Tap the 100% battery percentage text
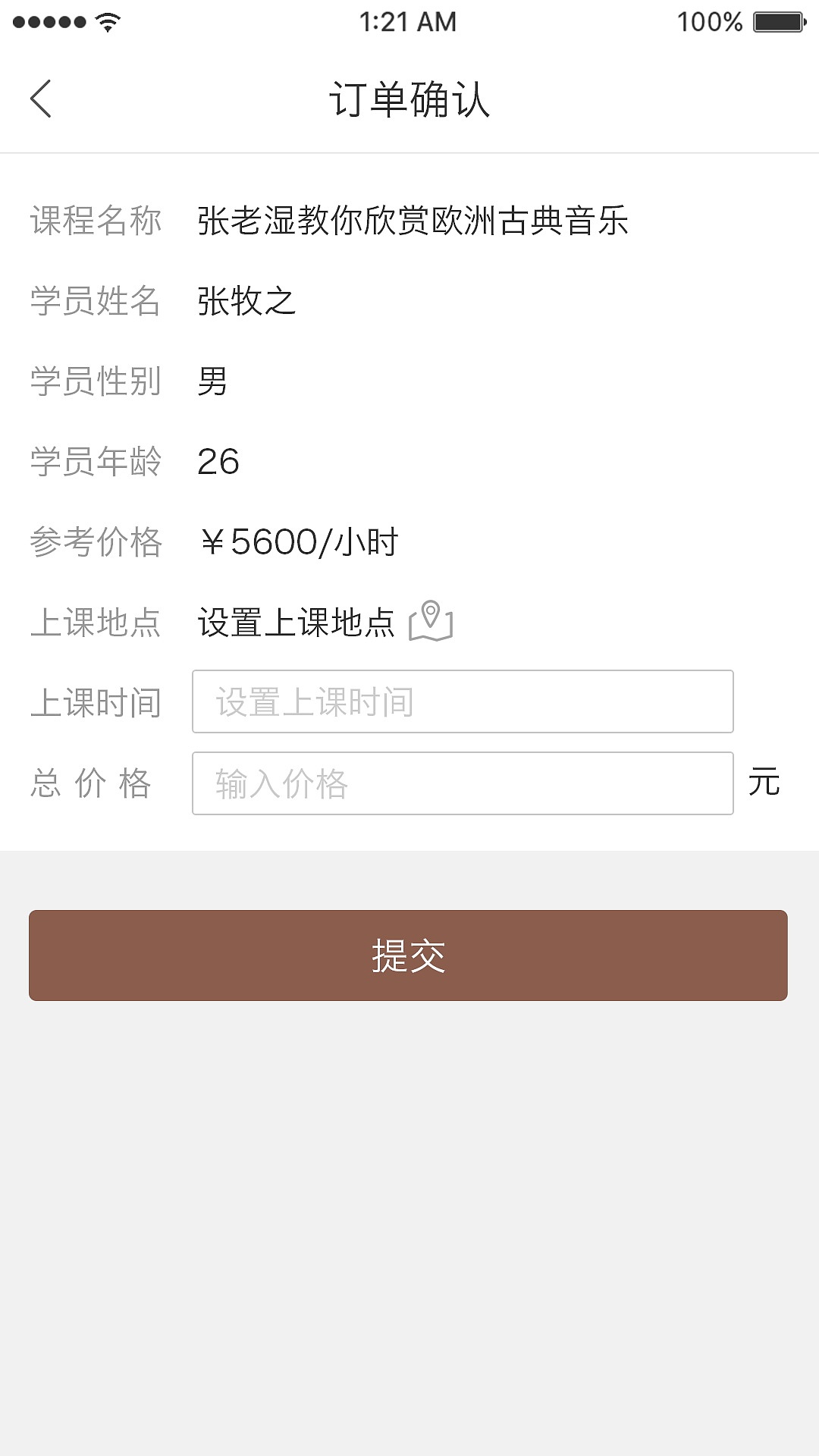The height and width of the screenshot is (1456, 819). click(711, 22)
